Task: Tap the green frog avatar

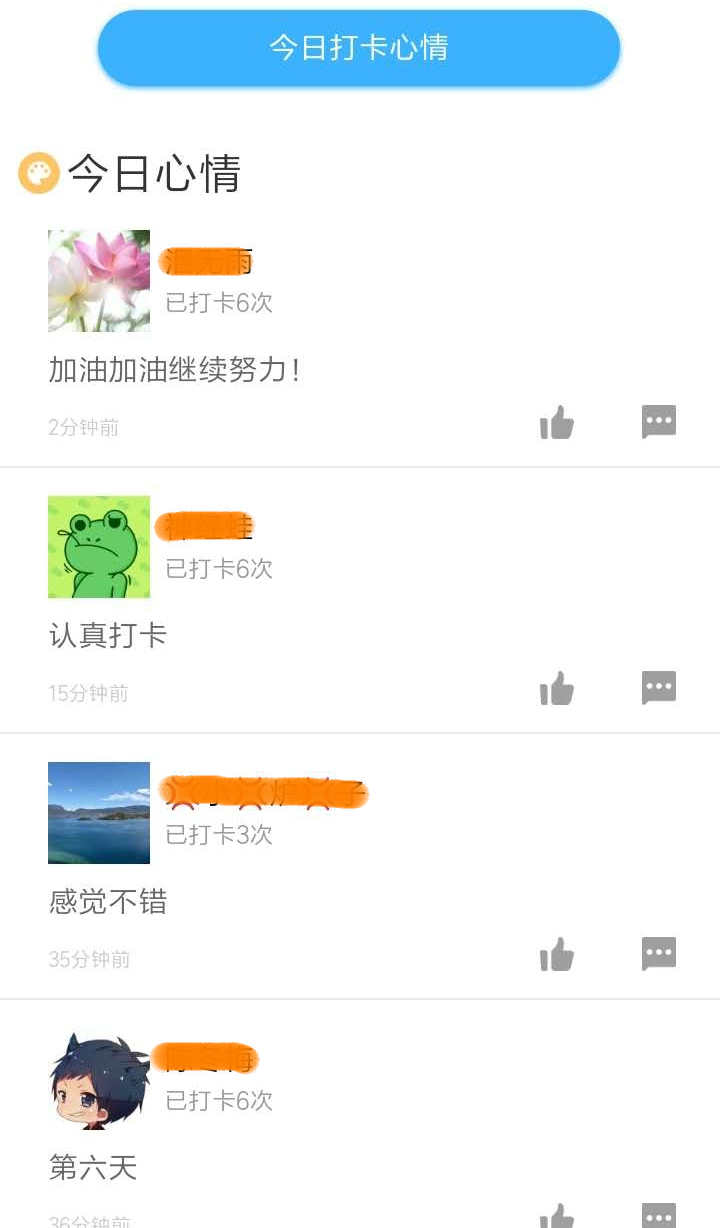Action: coord(98,547)
